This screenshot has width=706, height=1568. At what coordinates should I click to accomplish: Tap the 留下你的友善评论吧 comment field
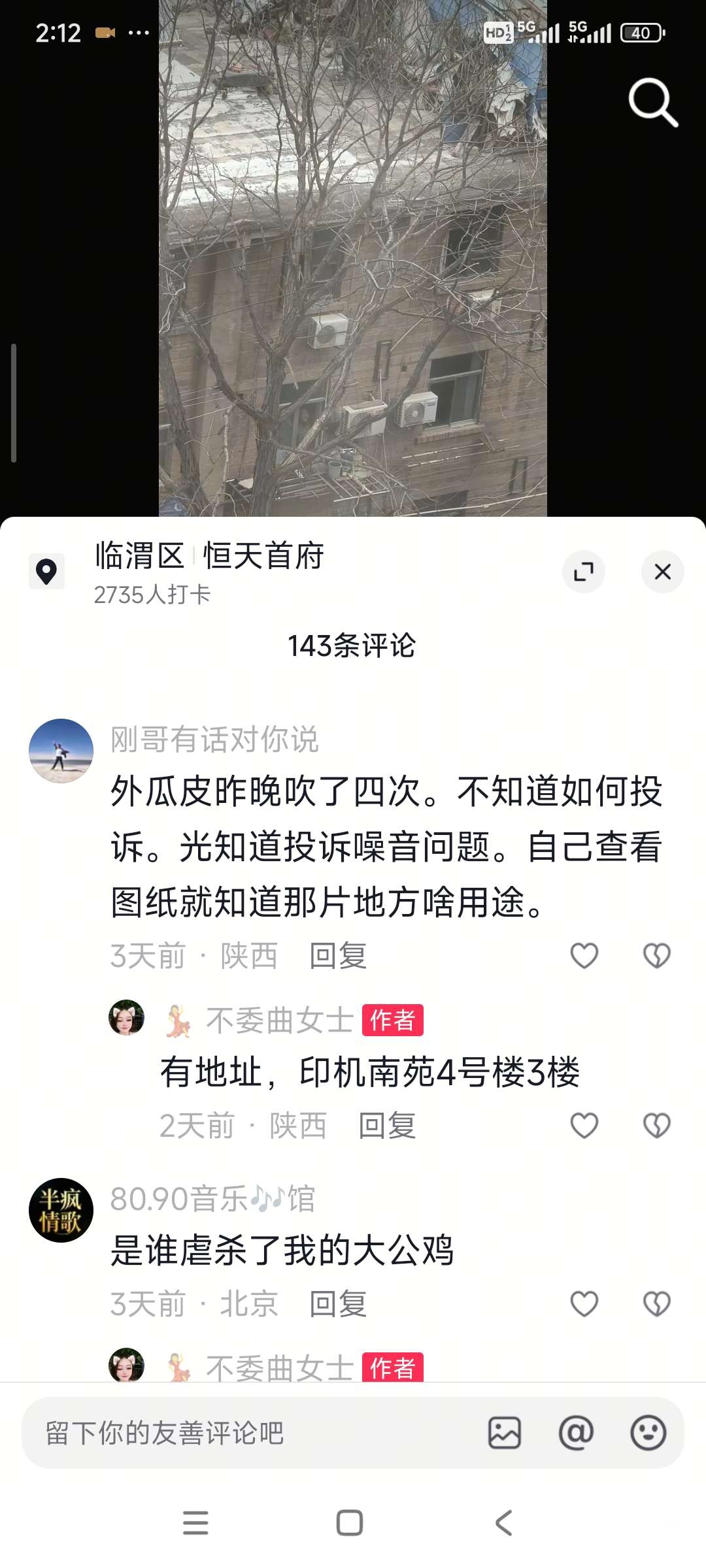pos(248,1433)
